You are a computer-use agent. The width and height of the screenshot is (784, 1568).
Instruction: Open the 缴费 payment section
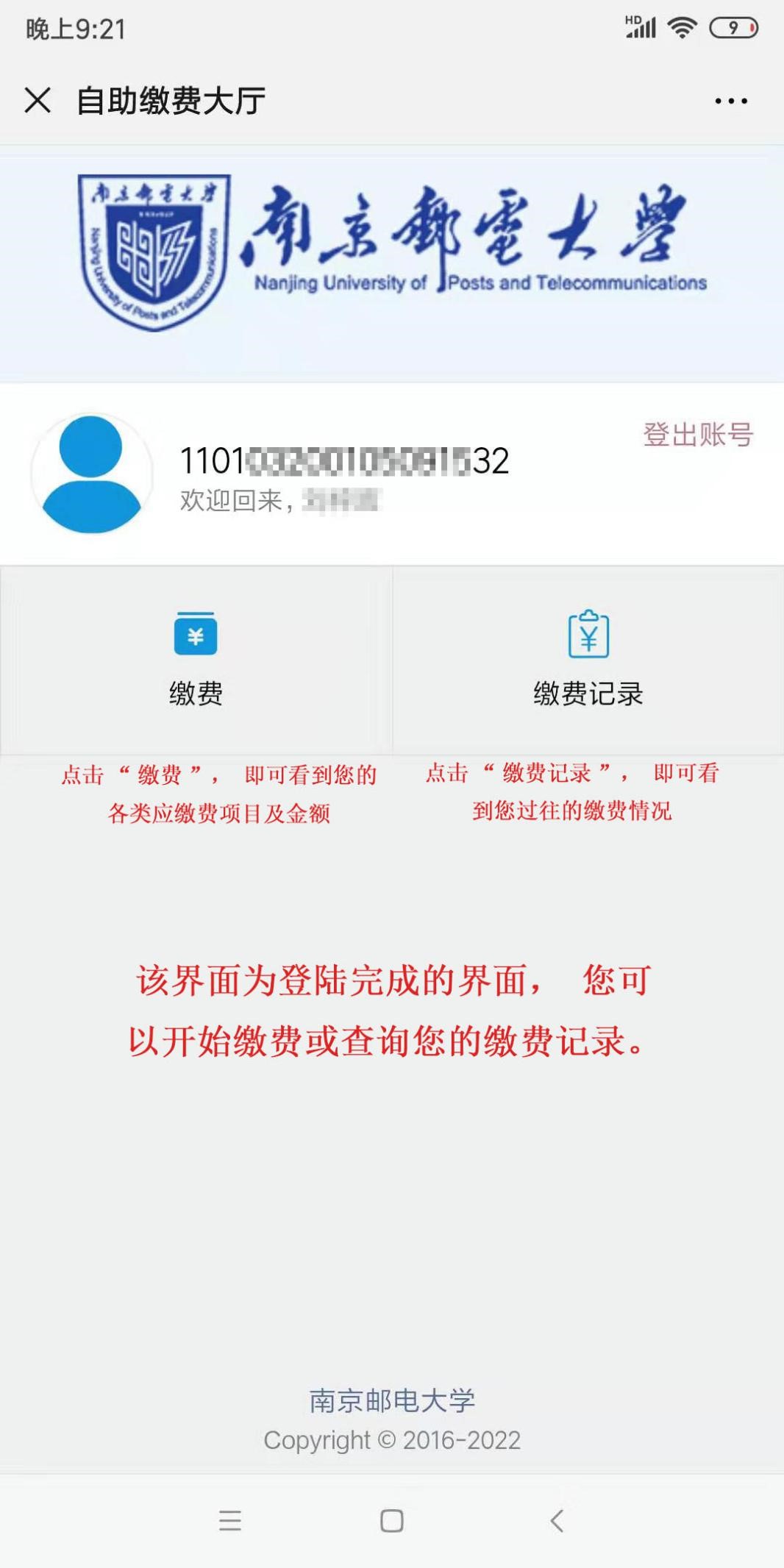[196, 659]
